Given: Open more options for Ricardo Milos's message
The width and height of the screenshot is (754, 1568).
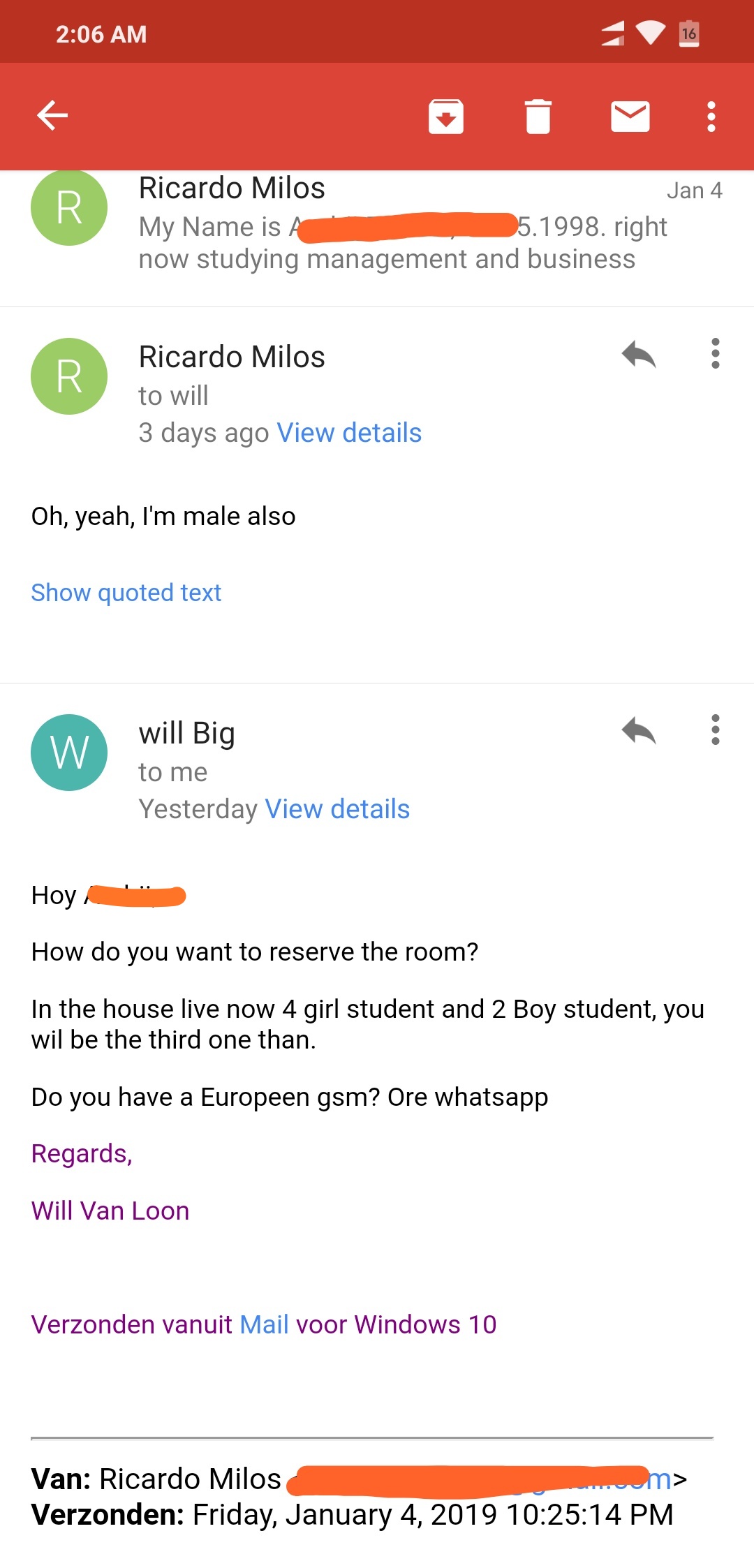Looking at the screenshot, I should [715, 354].
